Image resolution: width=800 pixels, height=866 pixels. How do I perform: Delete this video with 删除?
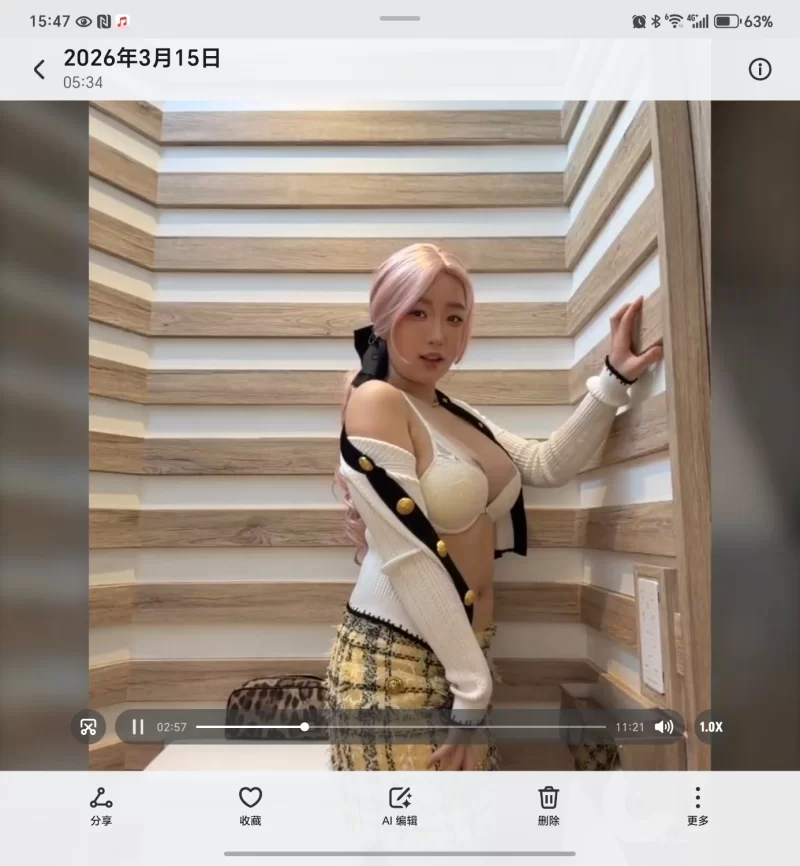[548, 805]
